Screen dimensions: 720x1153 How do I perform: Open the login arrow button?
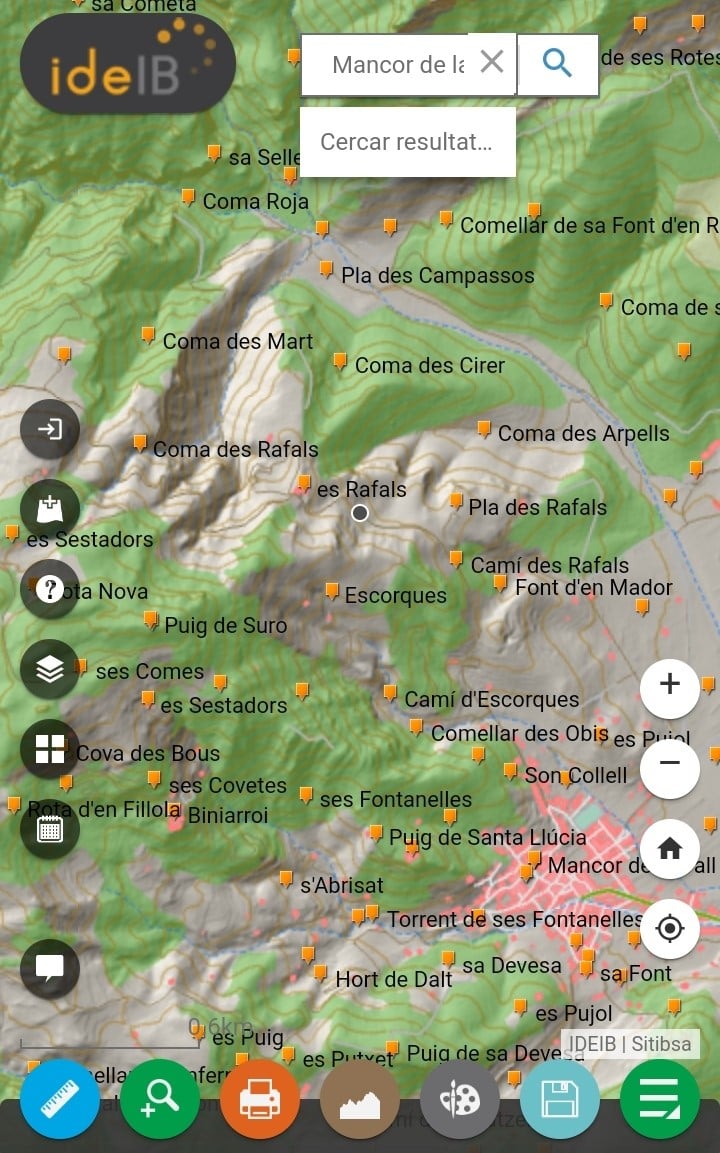coord(50,429)
